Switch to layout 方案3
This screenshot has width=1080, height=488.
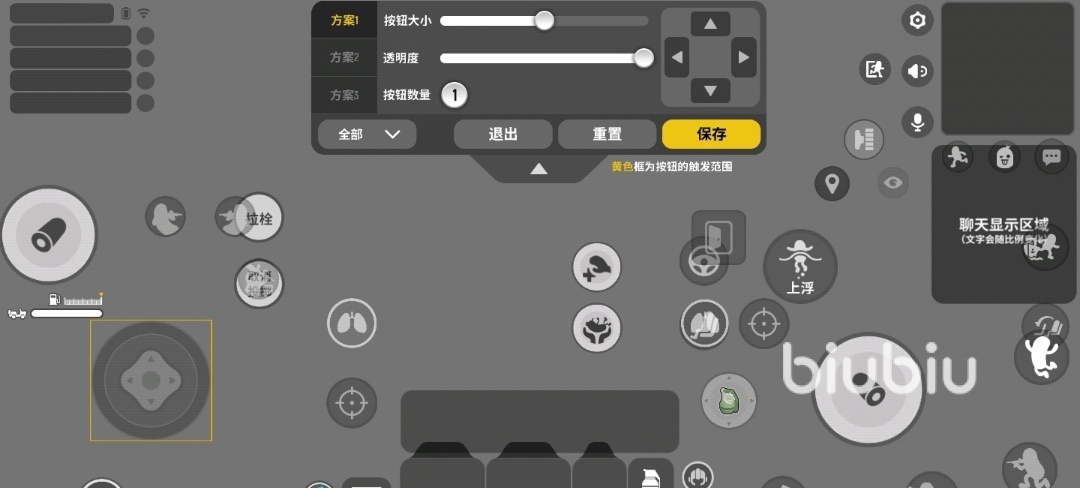[x=344, y=95]
